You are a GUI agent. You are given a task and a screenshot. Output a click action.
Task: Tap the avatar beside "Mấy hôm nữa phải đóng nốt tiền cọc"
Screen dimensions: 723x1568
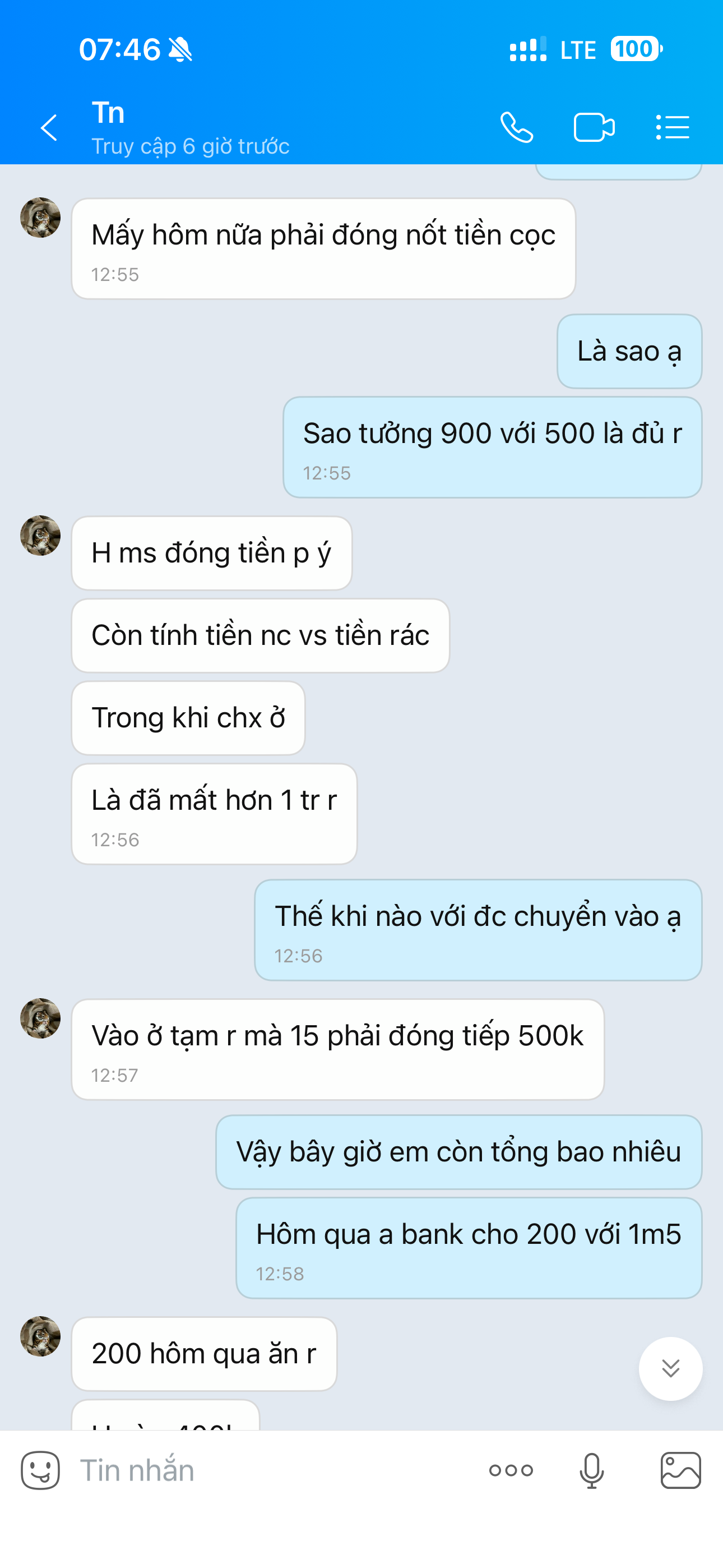pos(40,217)
